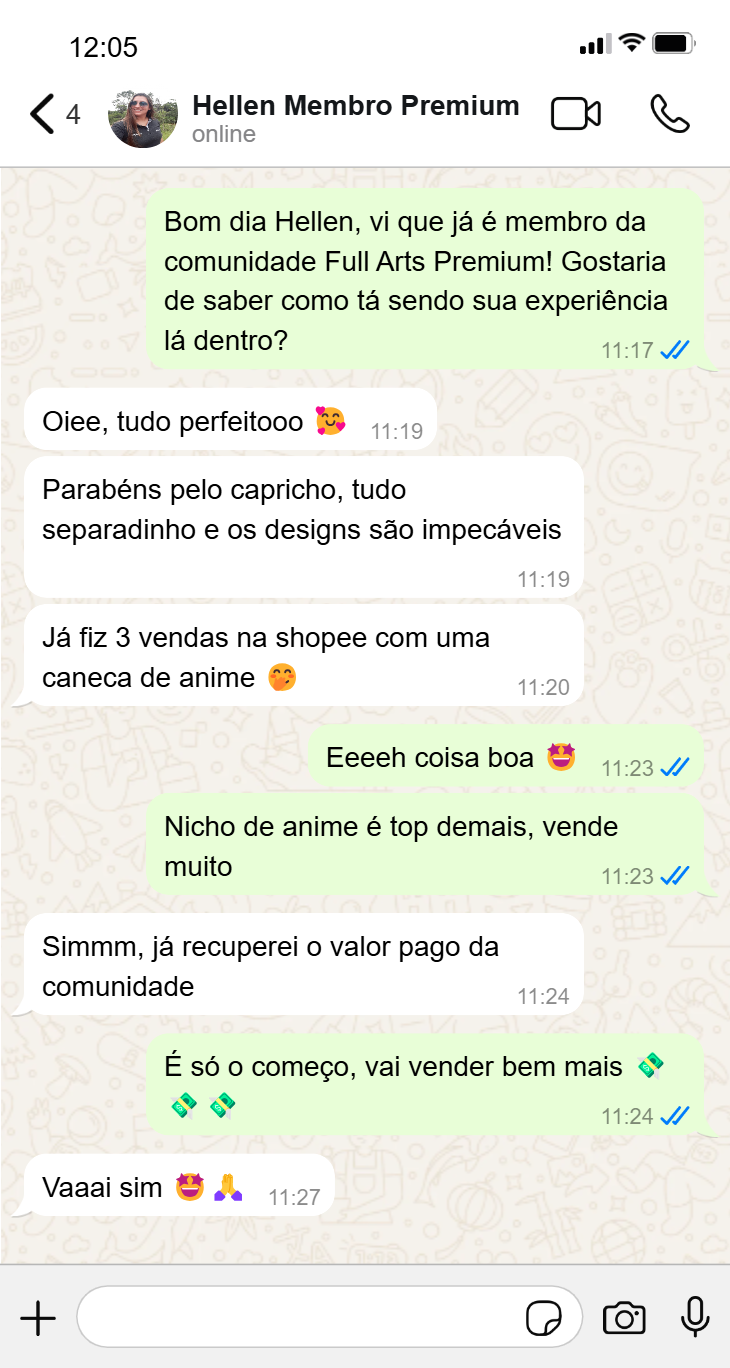Start a video call with Hellen

(576, 114)
